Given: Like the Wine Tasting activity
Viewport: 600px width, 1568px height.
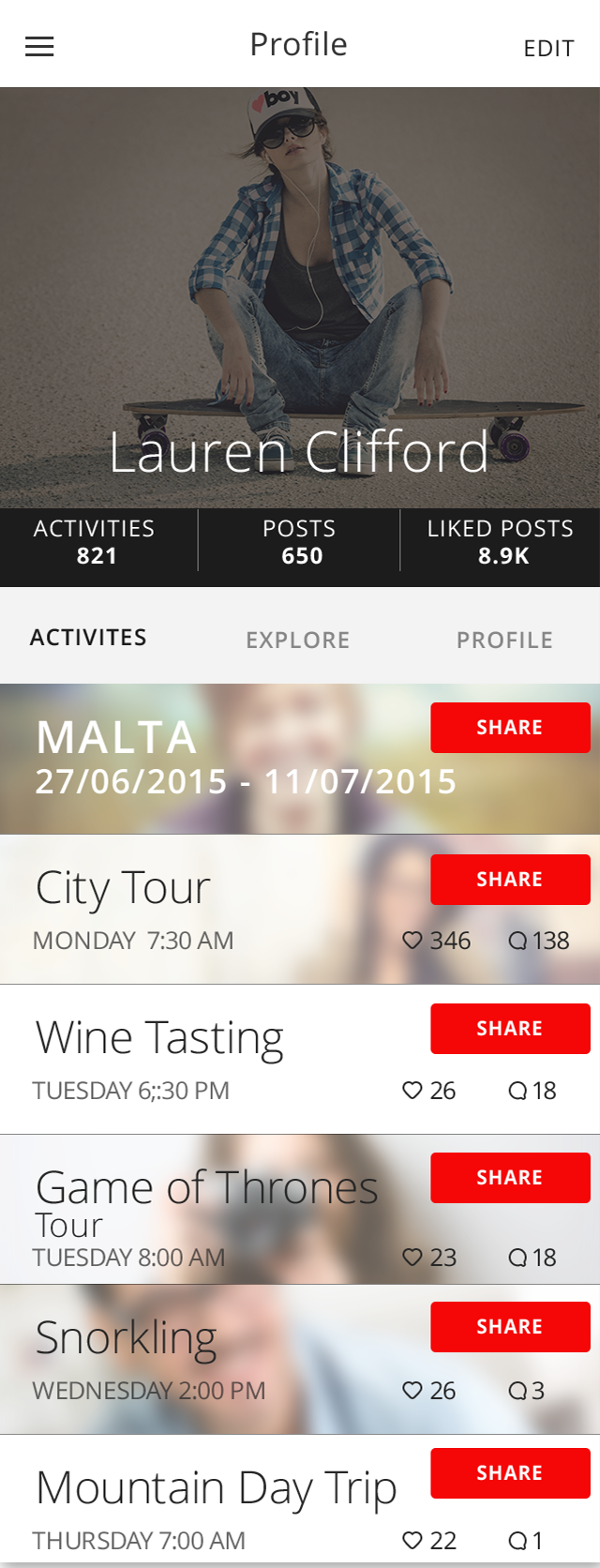Looking at the screenshot, I should 412,1091.
